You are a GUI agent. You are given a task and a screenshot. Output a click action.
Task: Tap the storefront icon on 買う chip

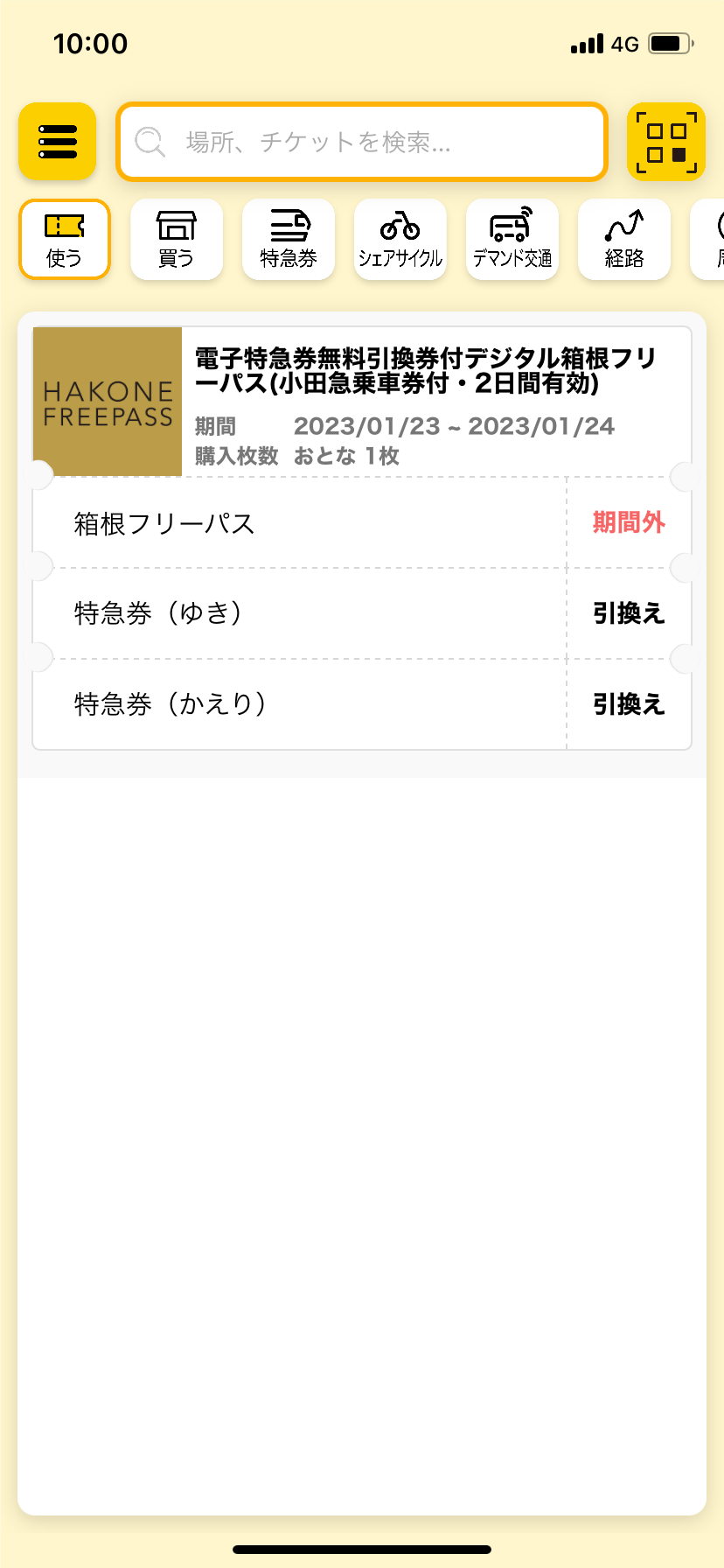[x=176, y=227]
